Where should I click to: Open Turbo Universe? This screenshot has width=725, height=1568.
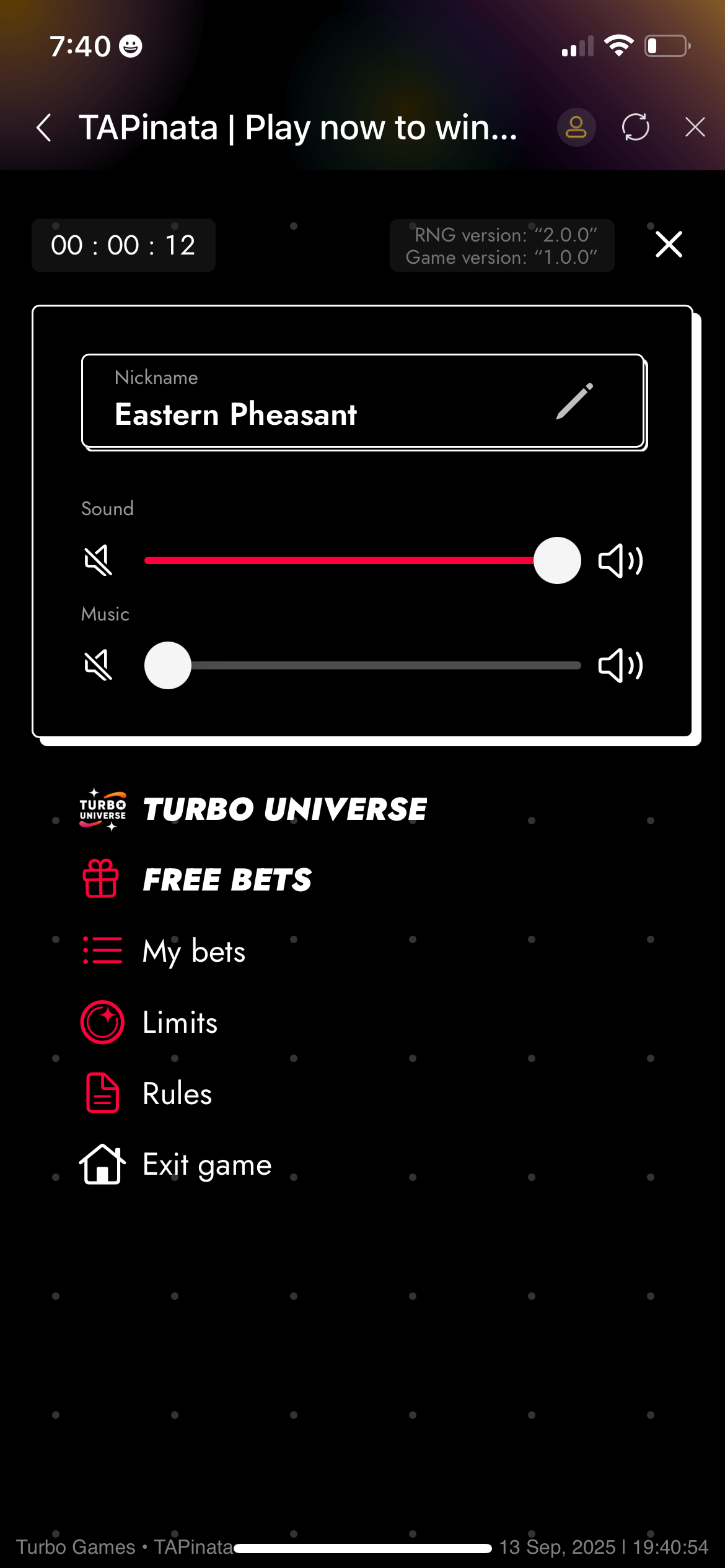click(x=254, y=809)
